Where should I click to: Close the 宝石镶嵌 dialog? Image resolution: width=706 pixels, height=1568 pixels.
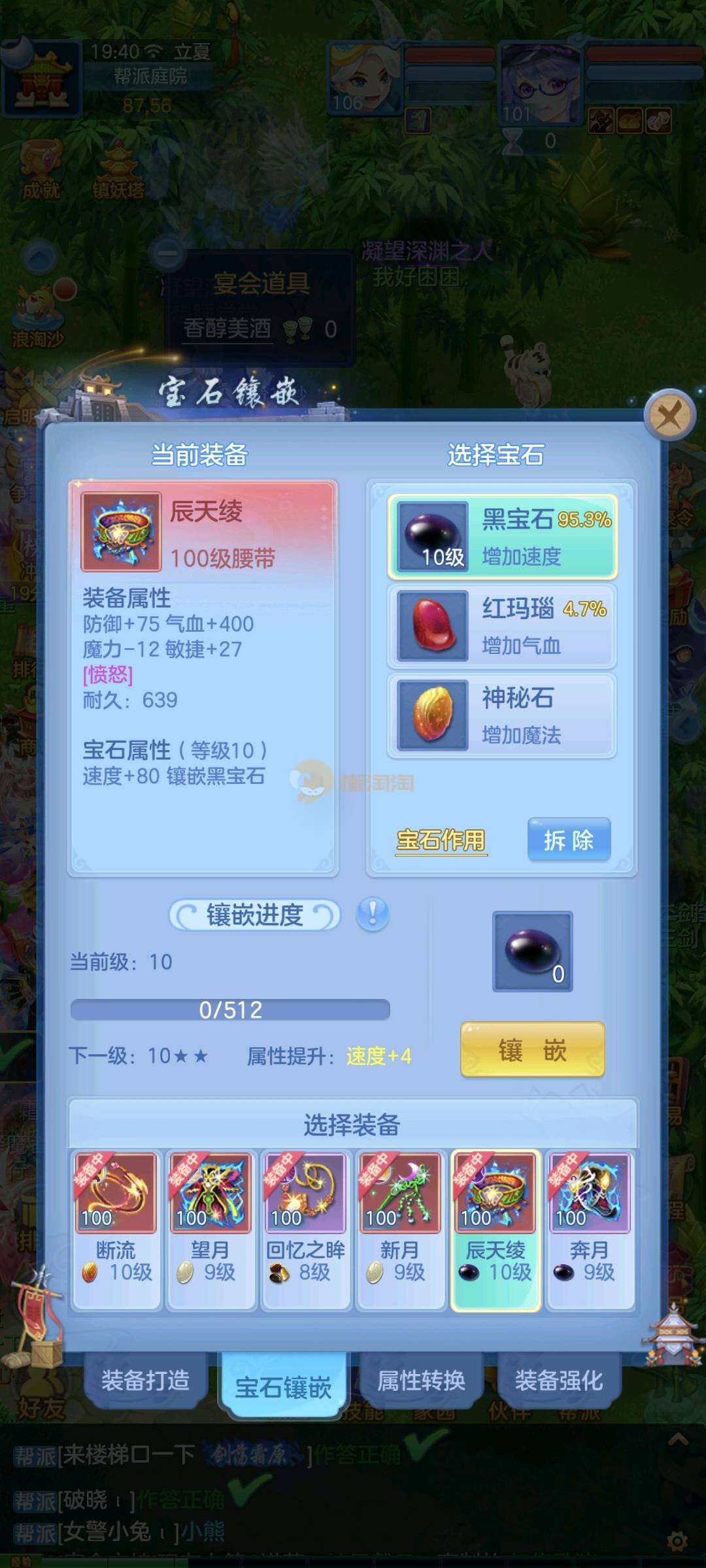point(669,415)
